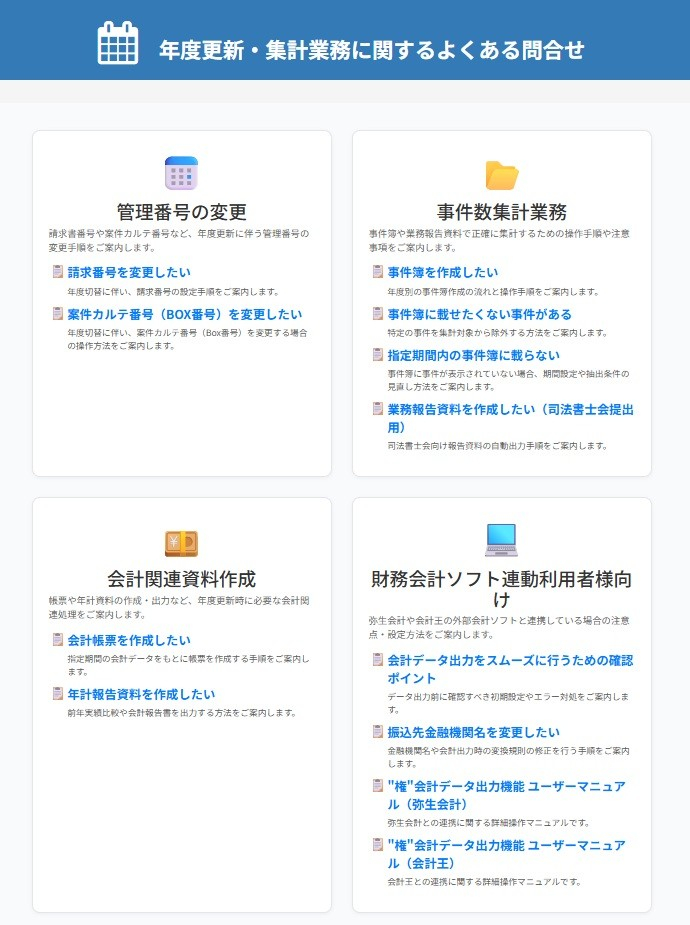This screenshot has height=925, width=690.
Task: Open the 振込先金融機関名を変更したい link
Action: pyautogui.click(x=473, y=732)
